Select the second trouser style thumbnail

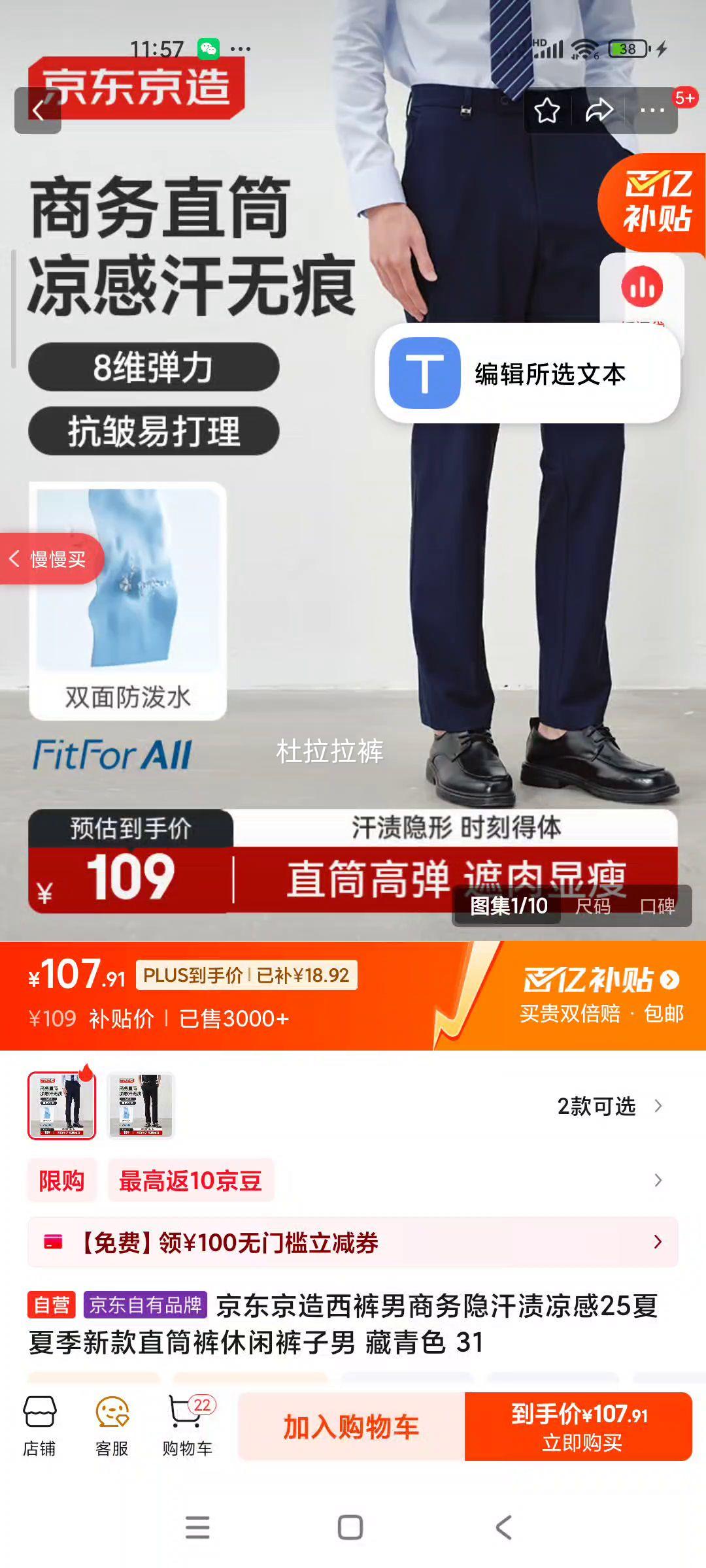pyautogui.click(x=141, y=1105)
